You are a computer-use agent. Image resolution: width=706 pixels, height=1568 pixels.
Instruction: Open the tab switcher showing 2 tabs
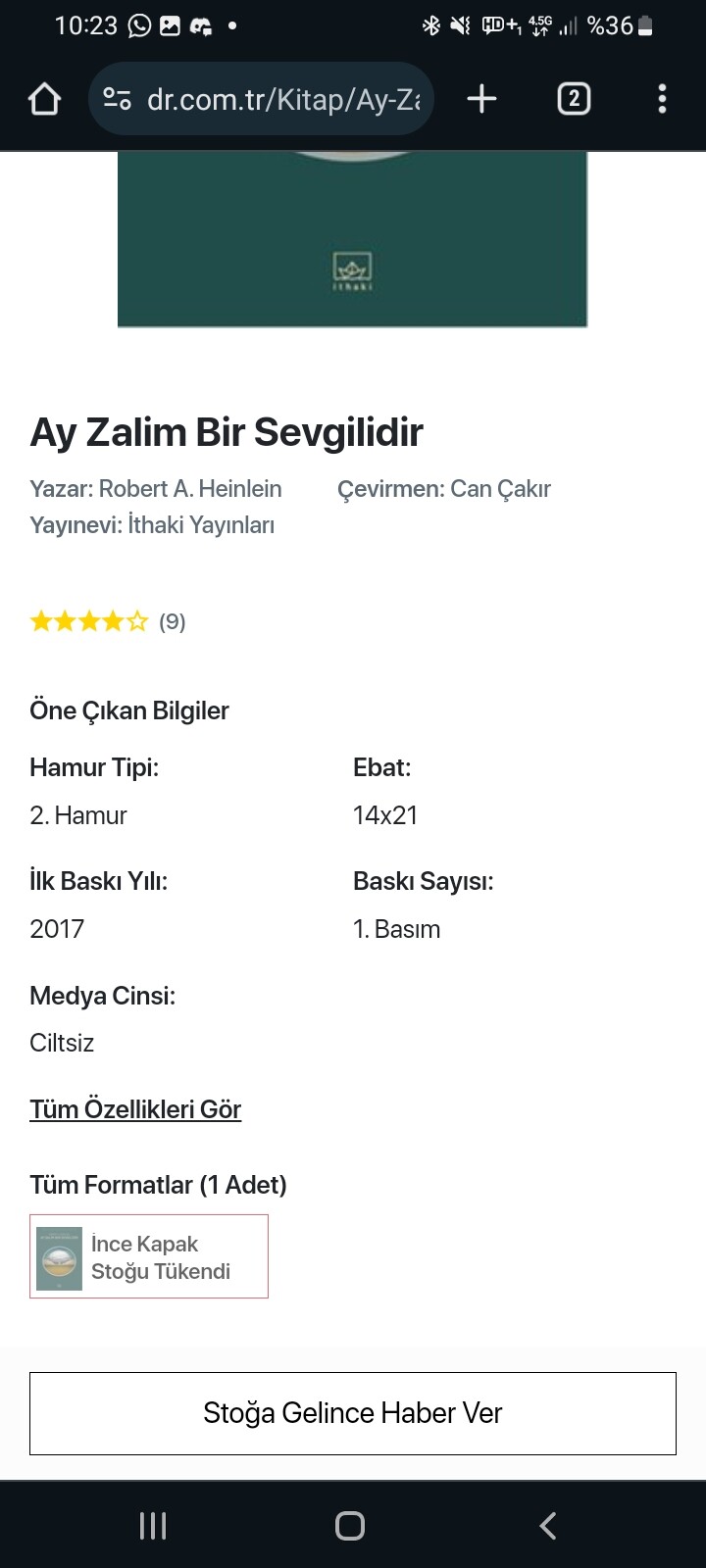pyautogui.click(x=574, y=99)
